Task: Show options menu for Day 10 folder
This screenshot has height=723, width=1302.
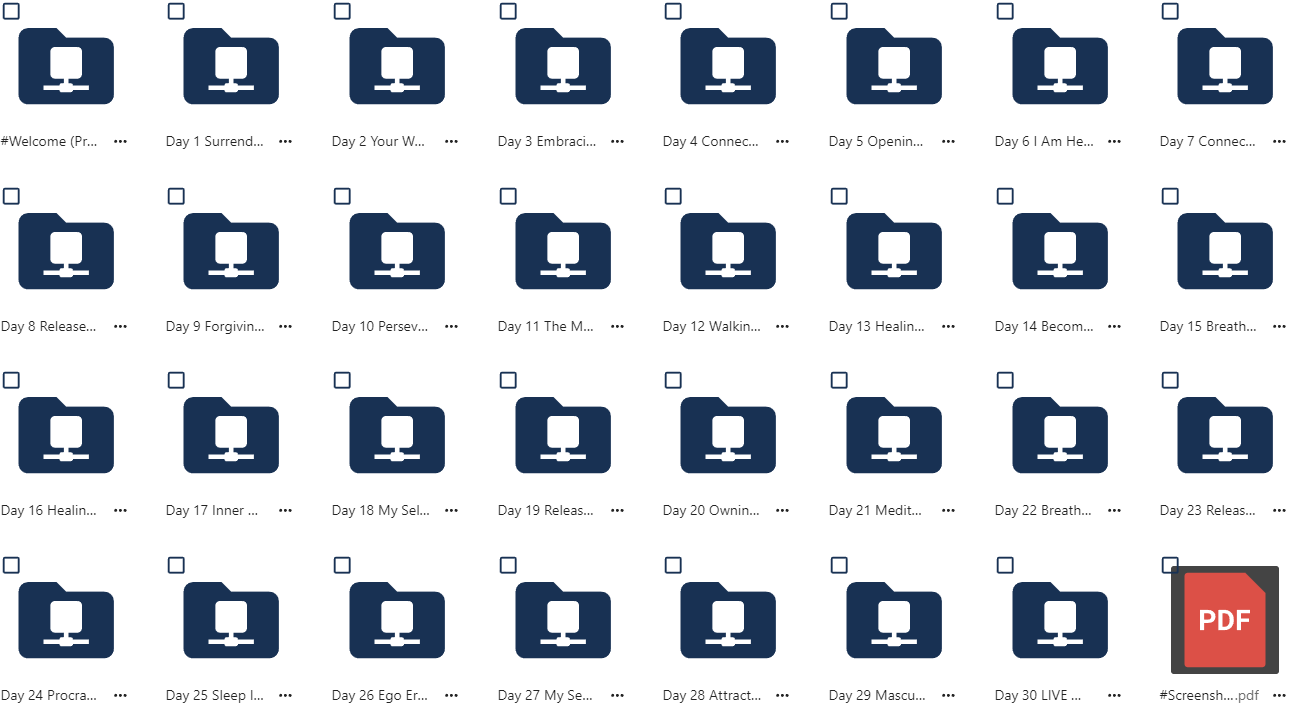Action: click(x=451, y=327)
